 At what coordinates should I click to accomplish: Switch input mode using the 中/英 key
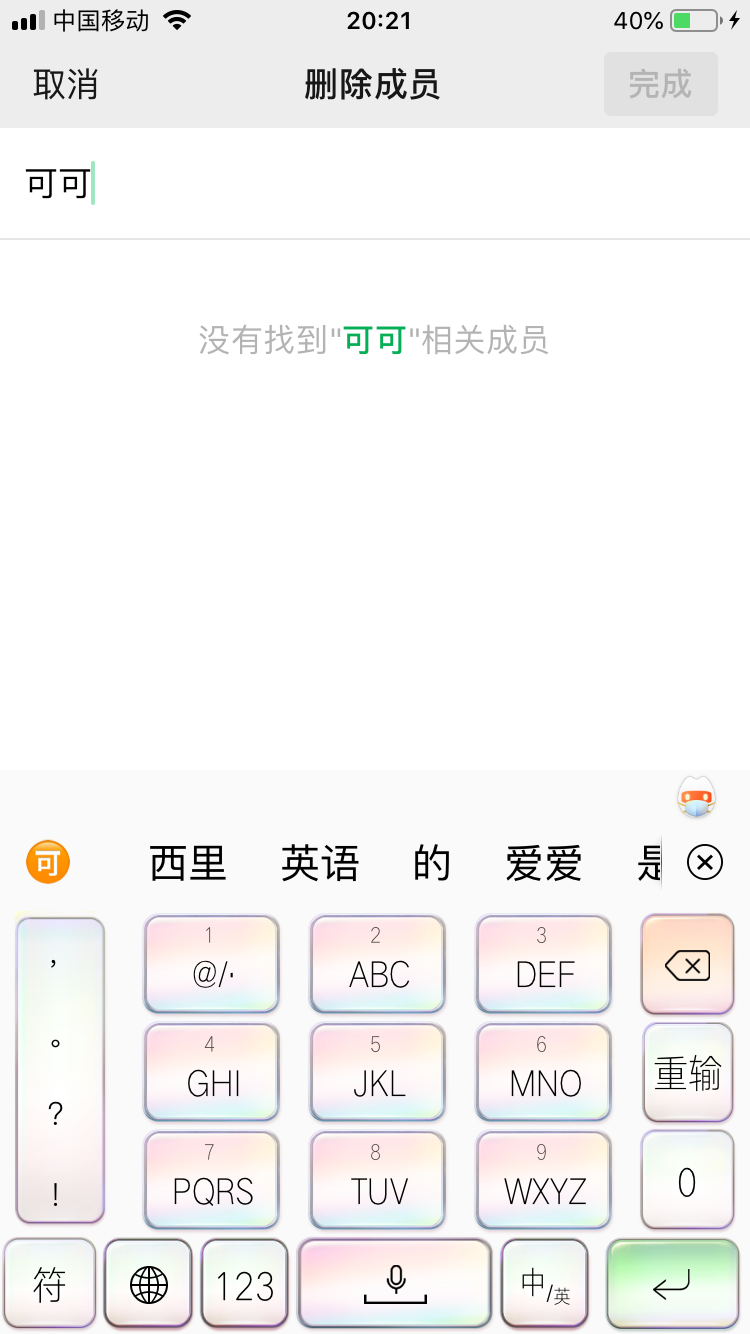544,1283
